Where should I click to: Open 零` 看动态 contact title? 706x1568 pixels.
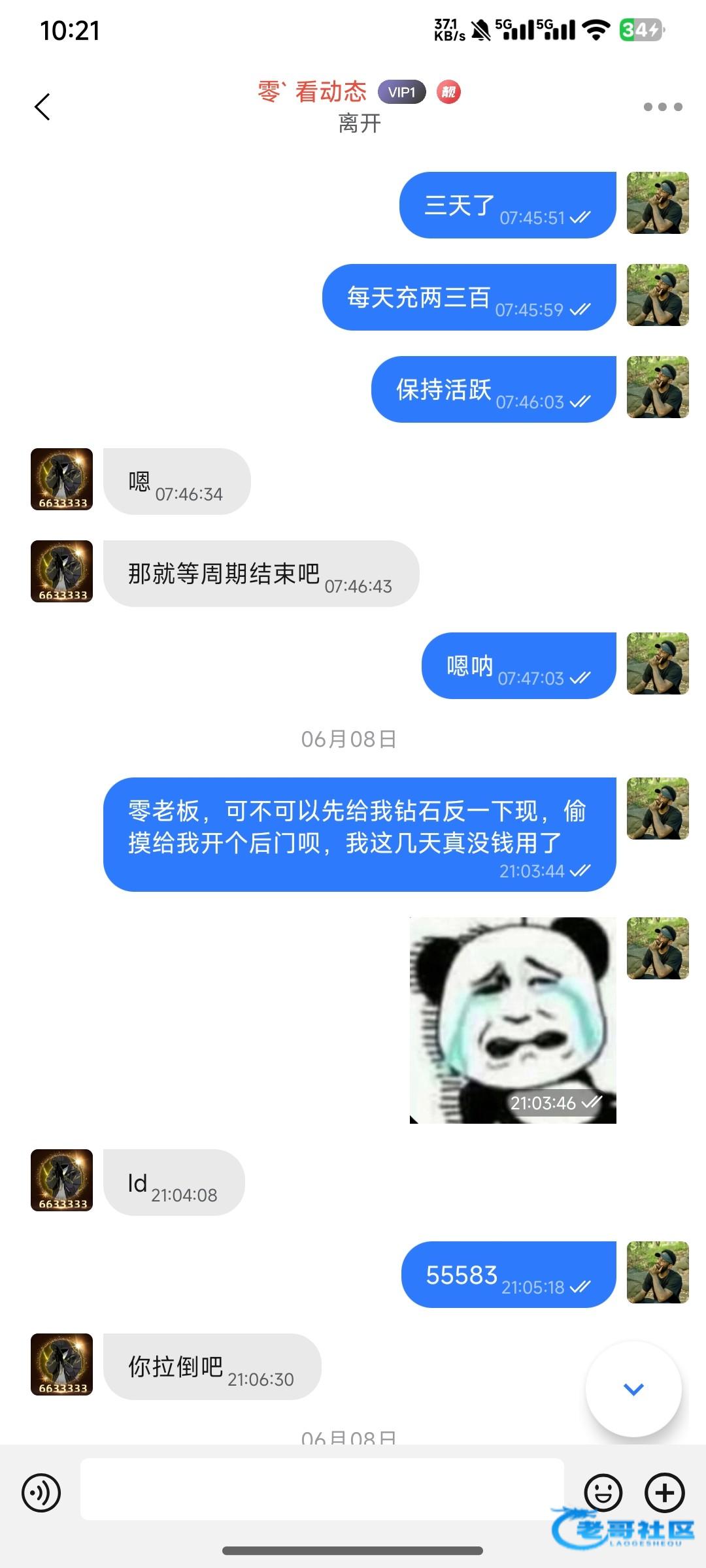[x=312, y=92]
